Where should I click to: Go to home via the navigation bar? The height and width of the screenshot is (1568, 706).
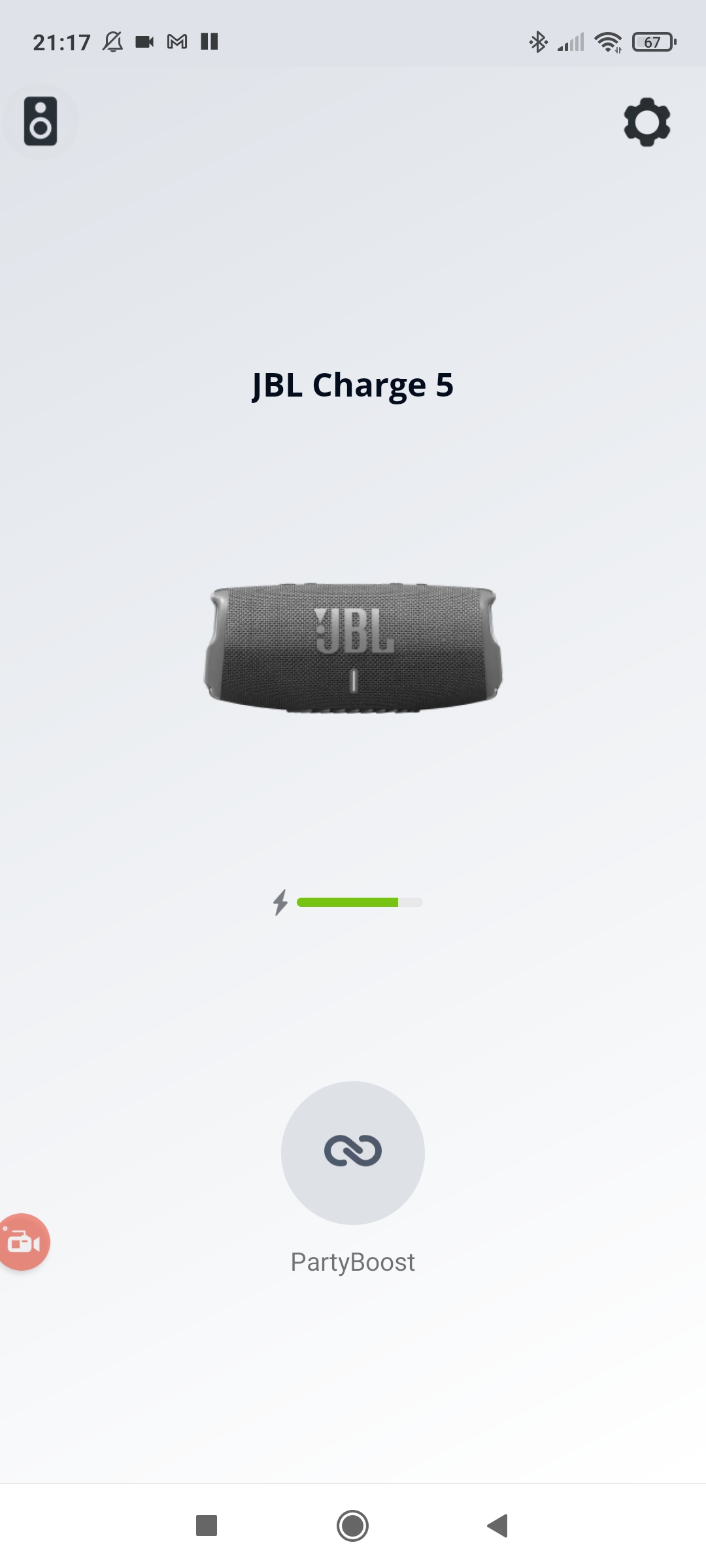pyautogui.click(x=353, y=1526)
